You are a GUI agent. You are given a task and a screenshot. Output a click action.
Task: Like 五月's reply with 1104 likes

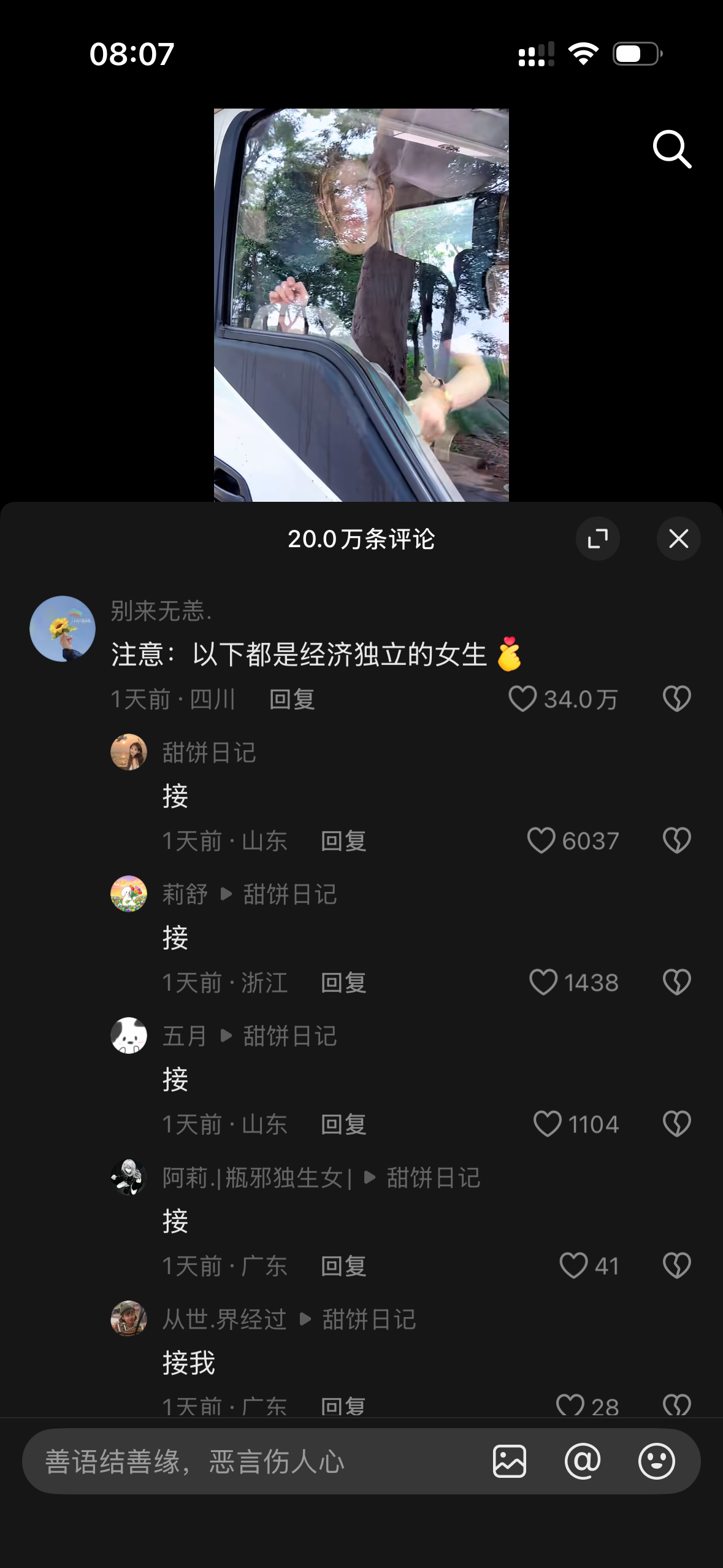point(547,1124)
